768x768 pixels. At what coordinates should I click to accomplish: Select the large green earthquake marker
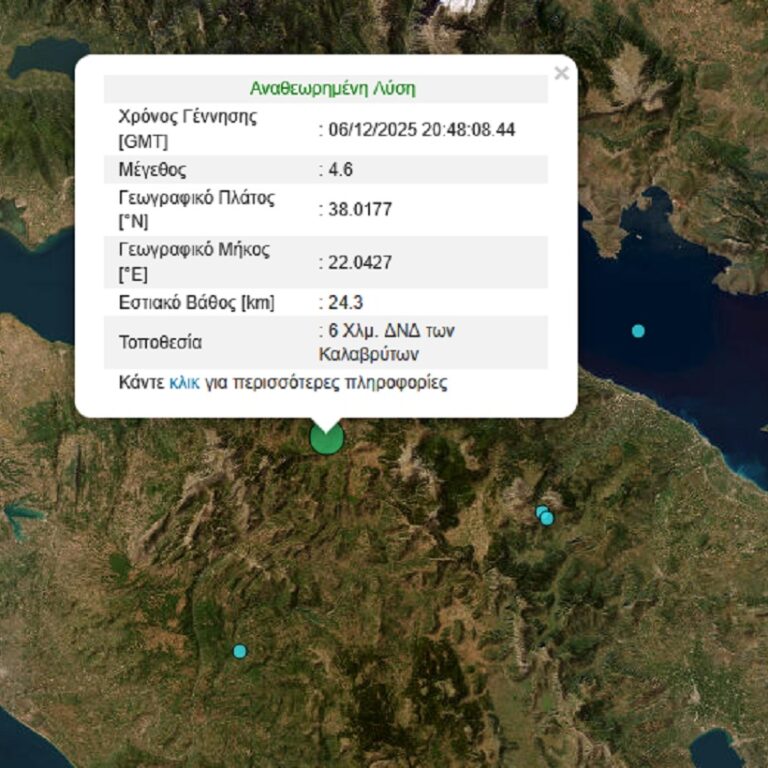point(327,439)
